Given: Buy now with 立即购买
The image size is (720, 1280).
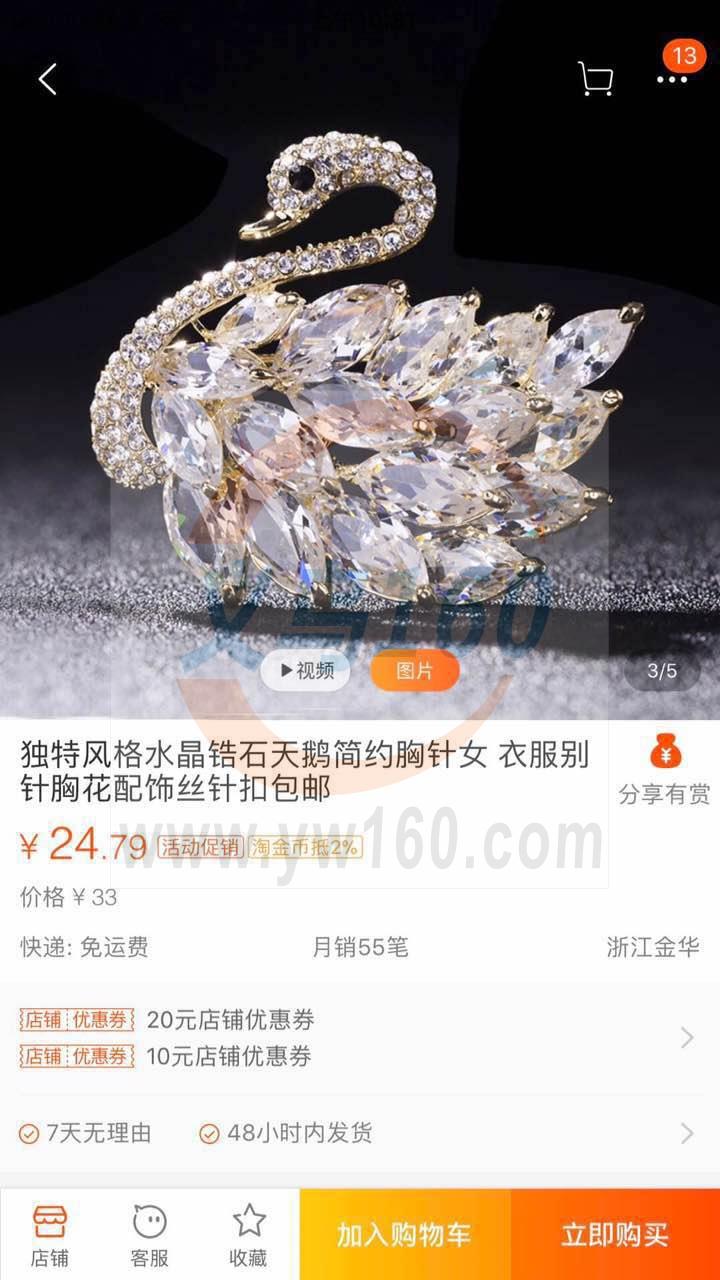Looking at the screenshot, I should click(614, 1235).
